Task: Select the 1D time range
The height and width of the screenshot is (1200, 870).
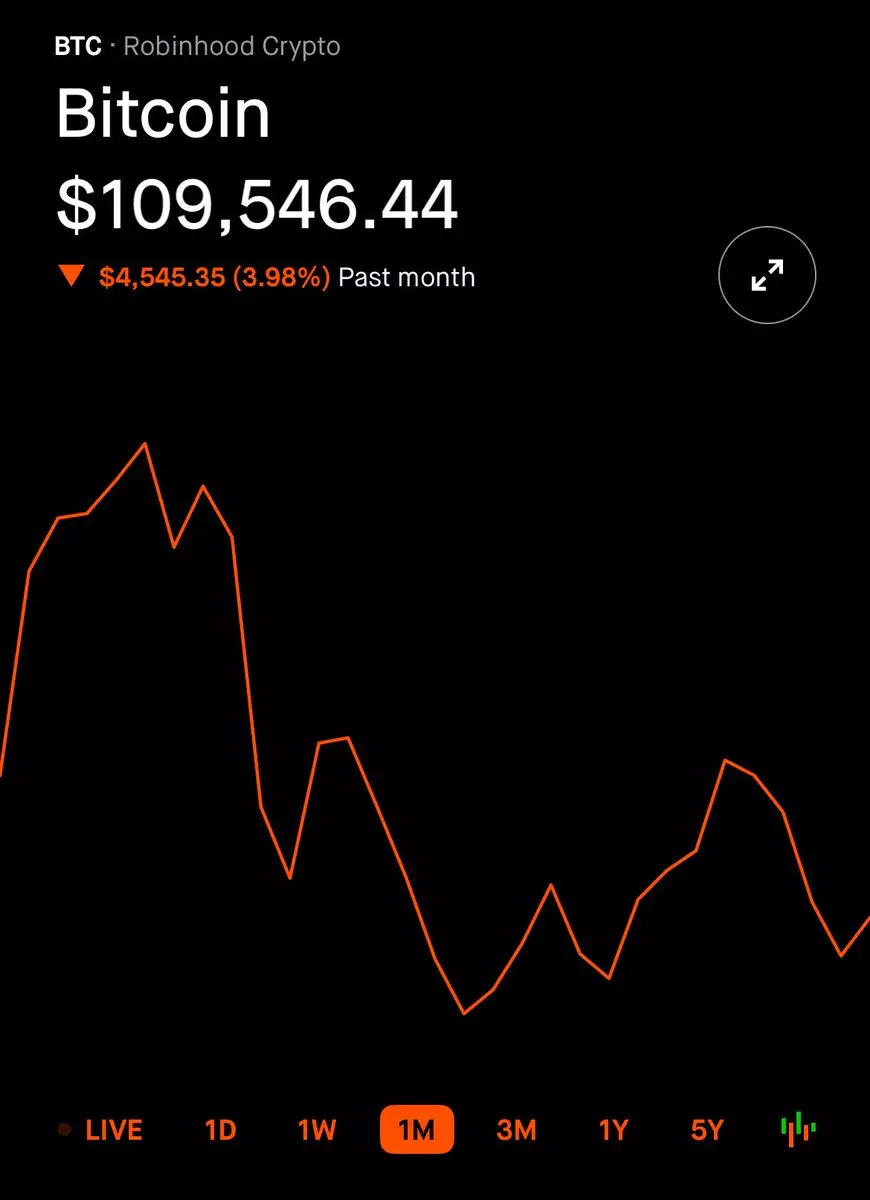Action: (x=220, y=1130)
